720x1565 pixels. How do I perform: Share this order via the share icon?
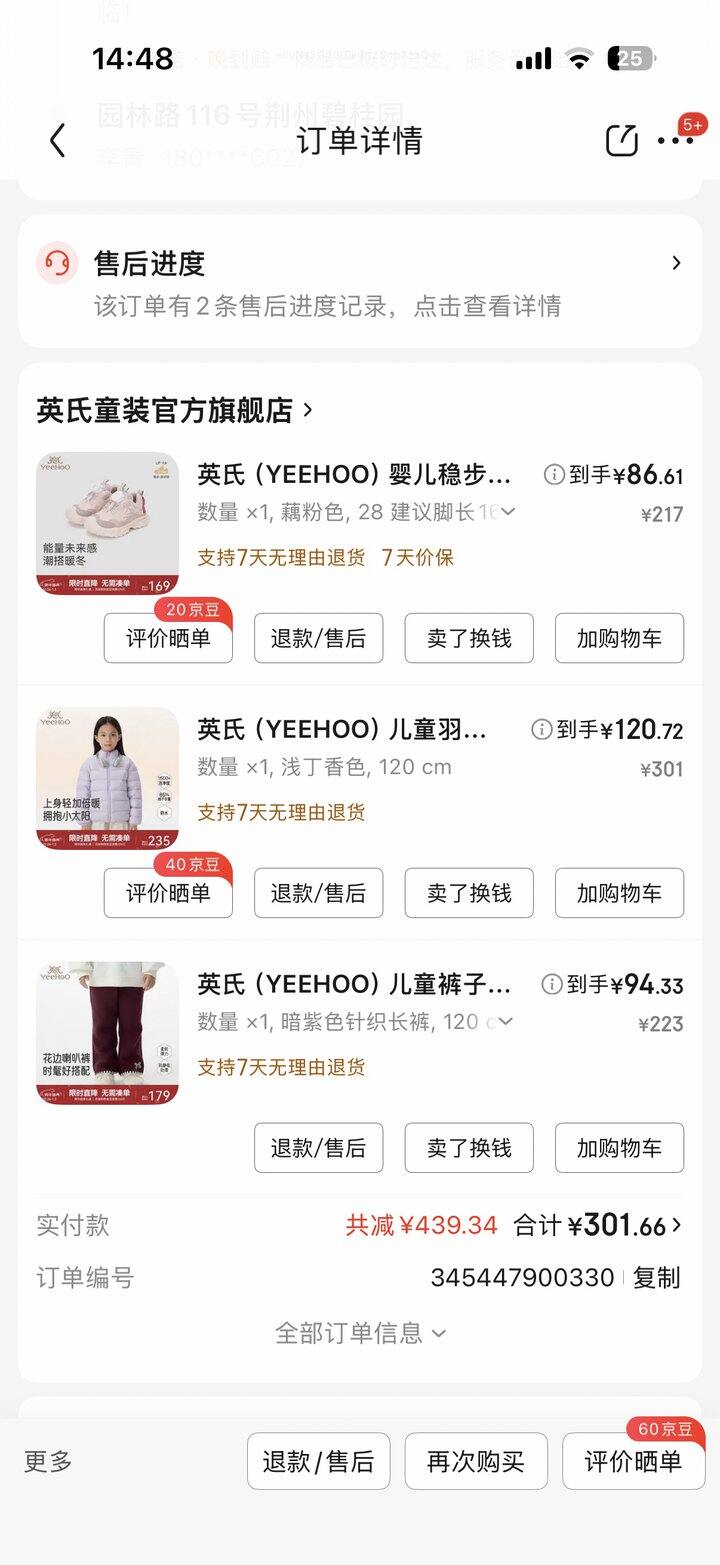tap(621, 140)
